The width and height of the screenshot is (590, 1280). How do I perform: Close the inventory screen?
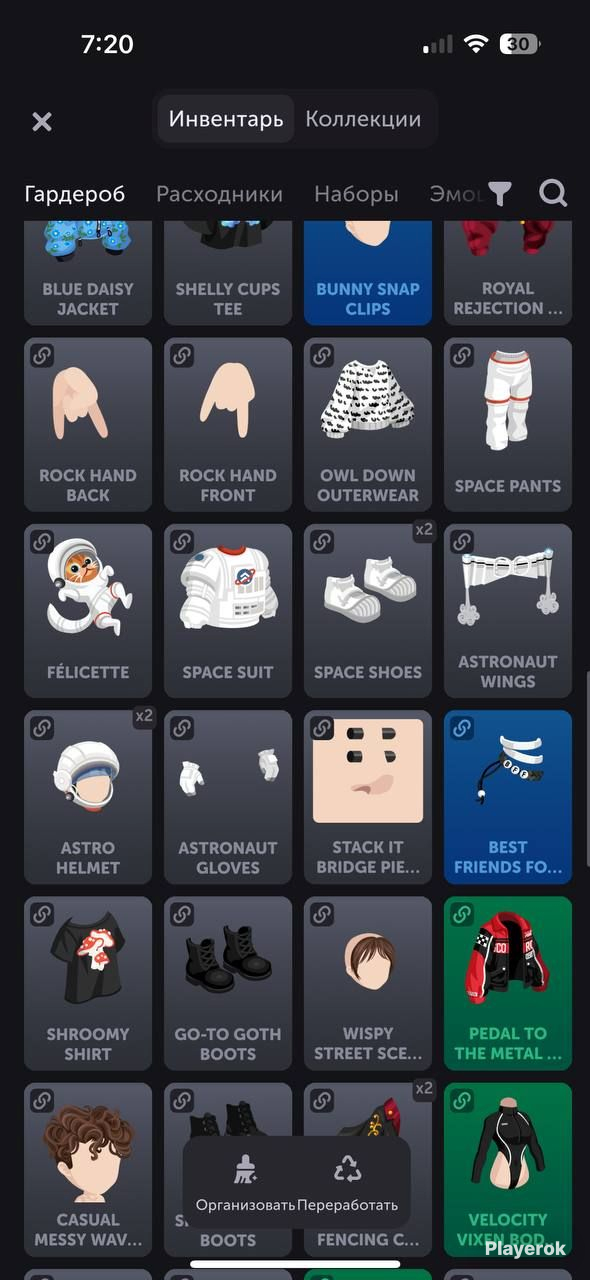[42, 122]
